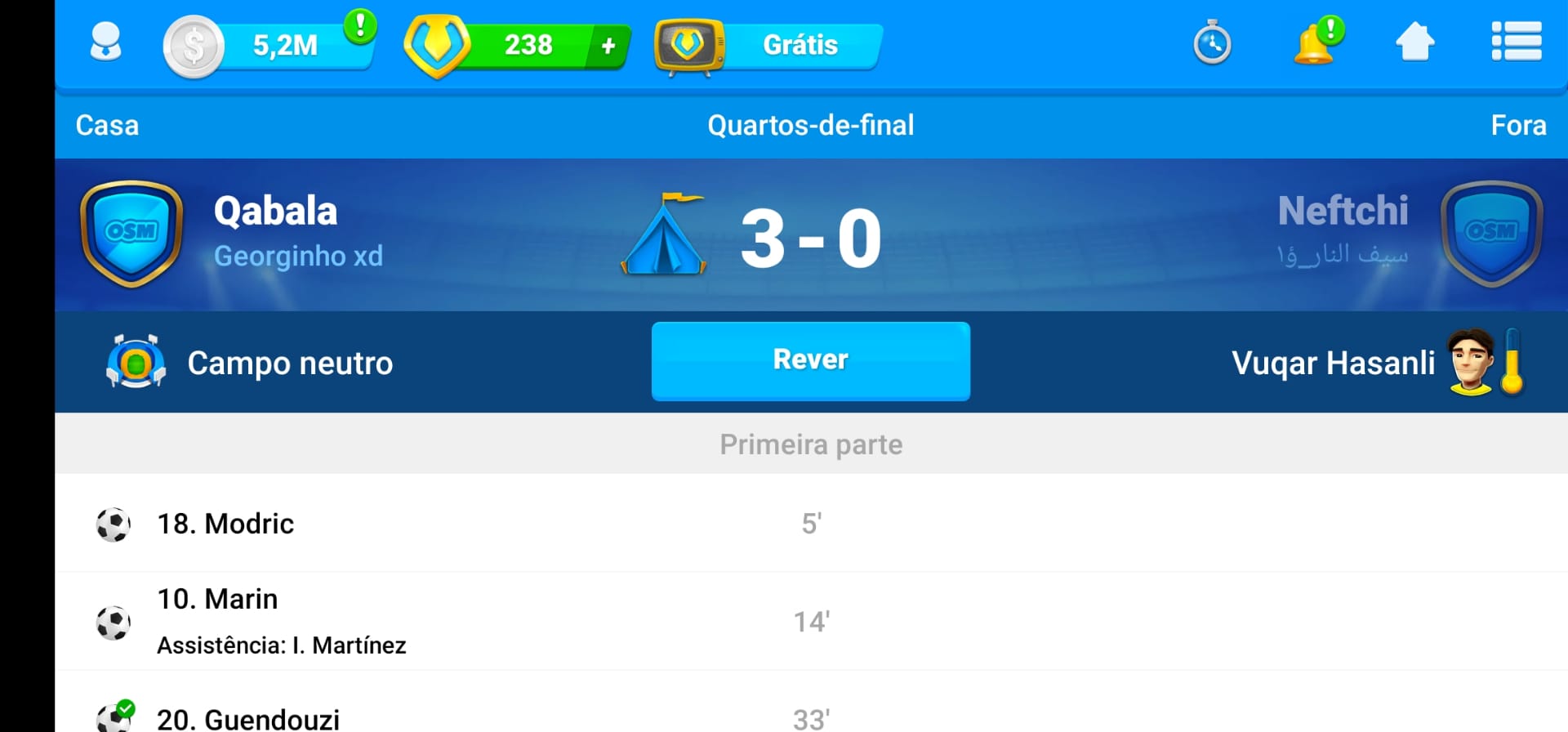Open the notifications bell
Screen dimensions: 1568x732
point(1315,43)
